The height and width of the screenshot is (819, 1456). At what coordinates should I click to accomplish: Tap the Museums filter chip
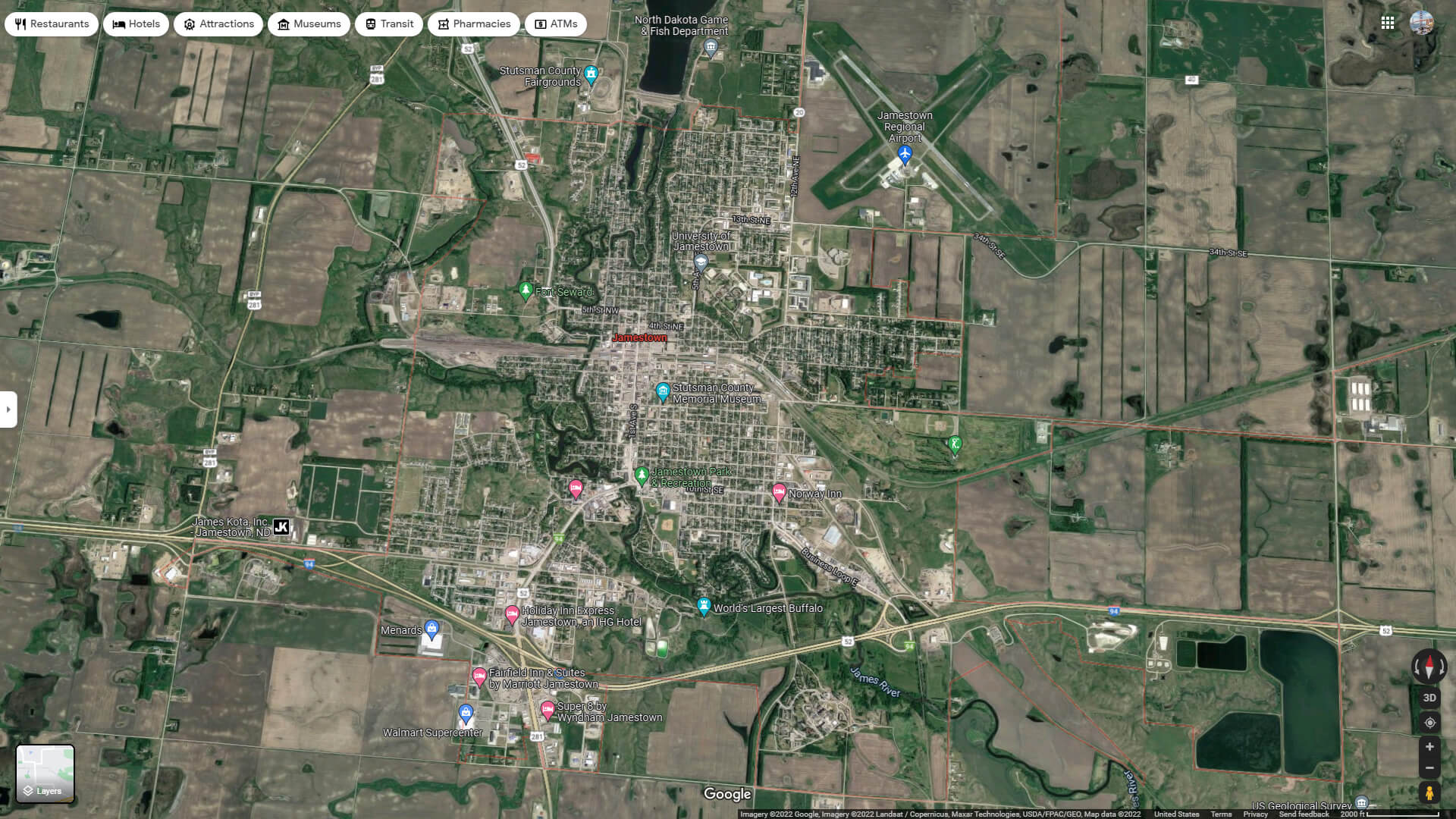(309, 24)
